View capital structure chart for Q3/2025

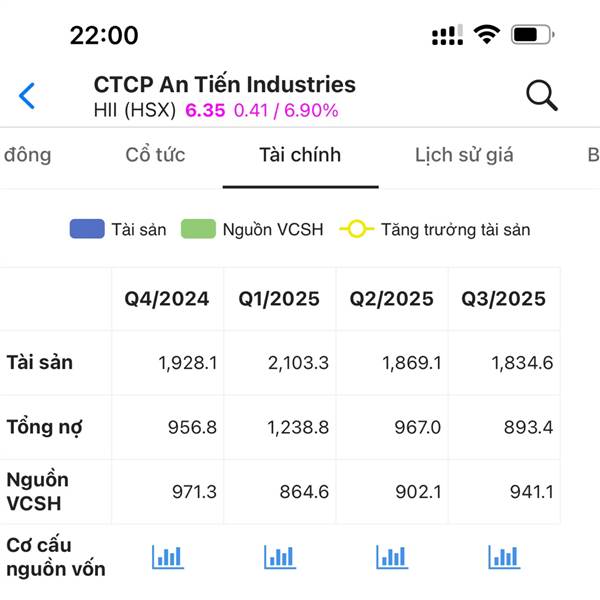click(504, 557)
